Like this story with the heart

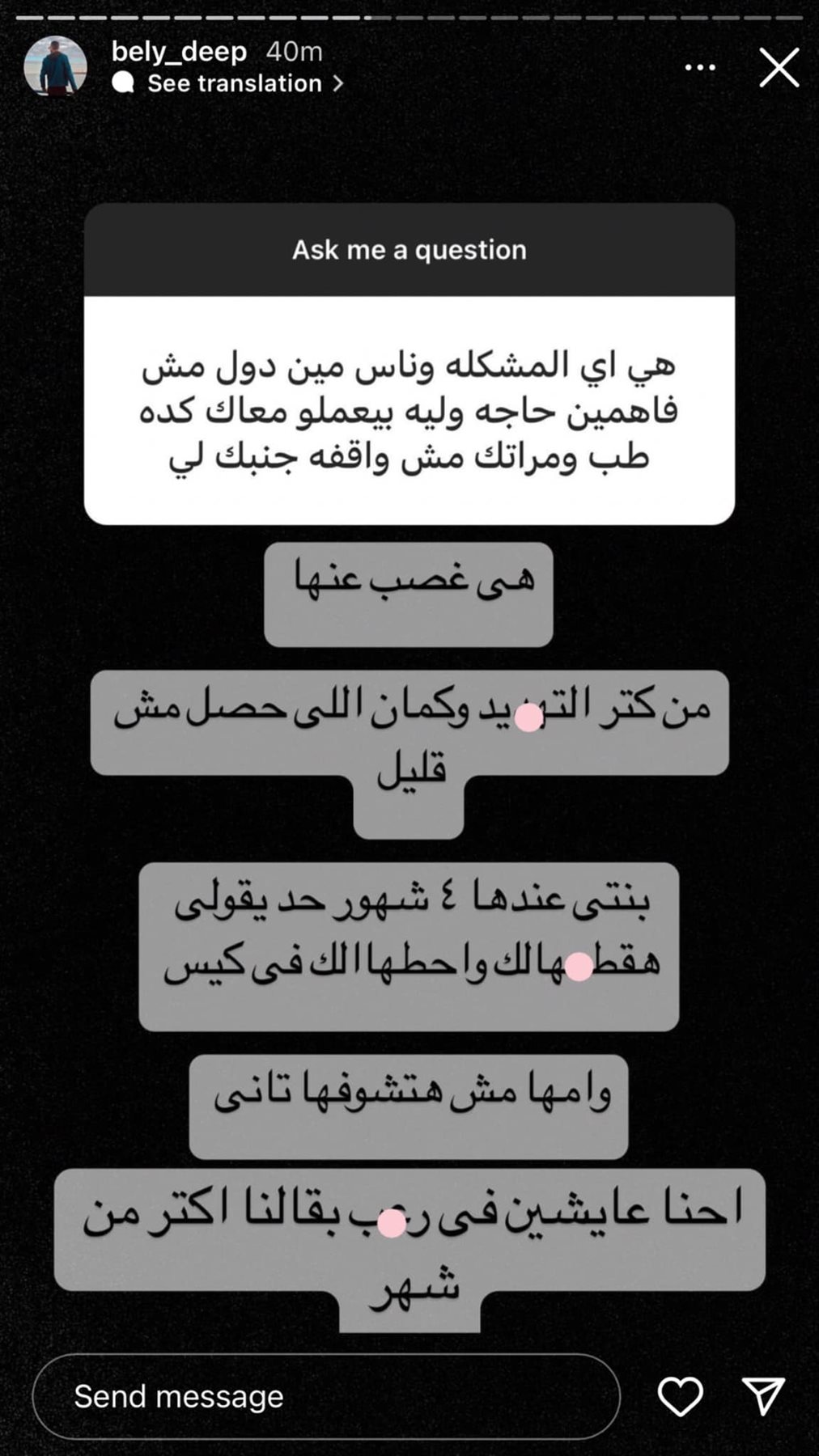[x=680, y=1397]
